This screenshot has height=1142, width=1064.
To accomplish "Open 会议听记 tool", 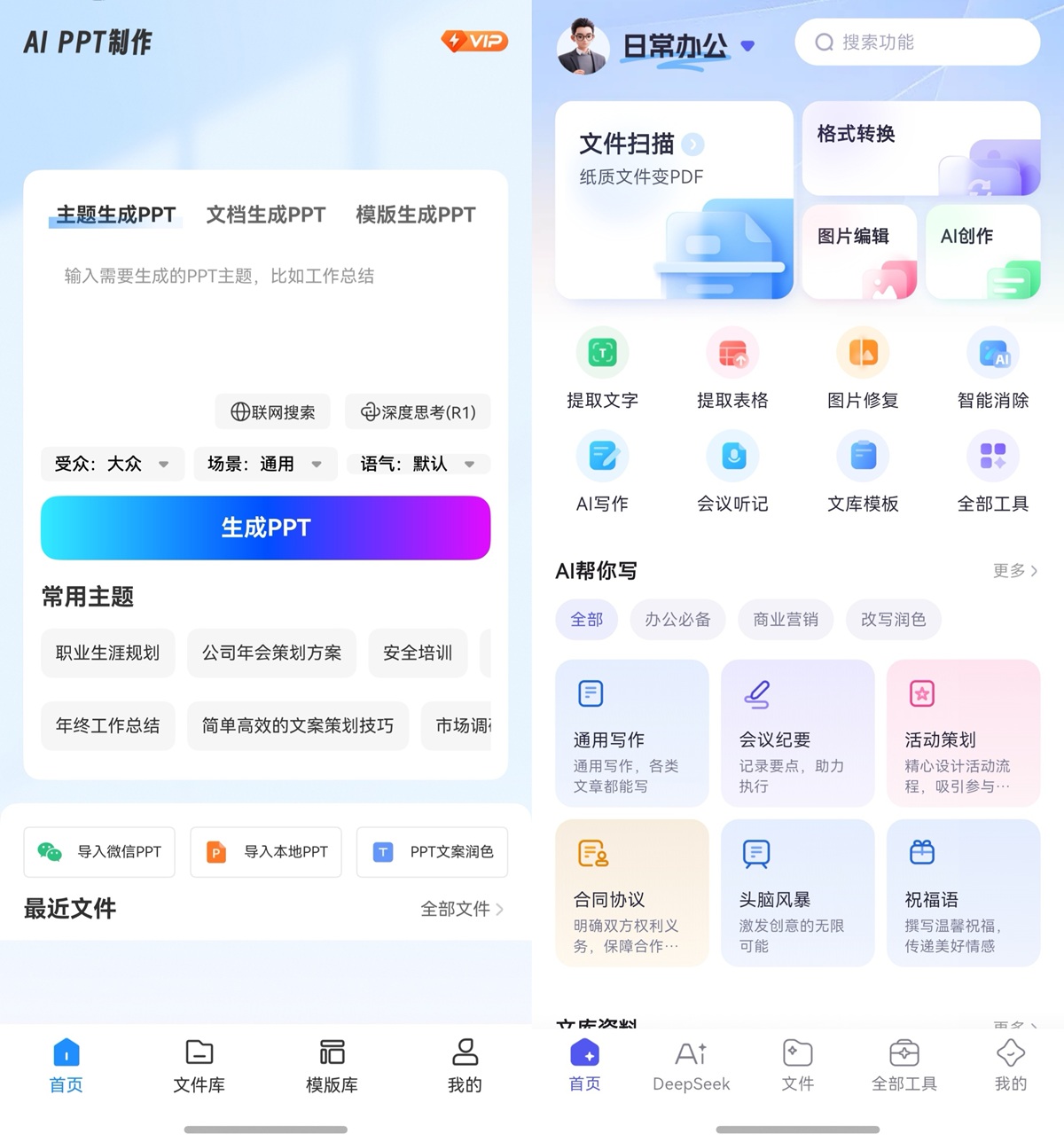I will pyautogui.click(x=732, y=472).
